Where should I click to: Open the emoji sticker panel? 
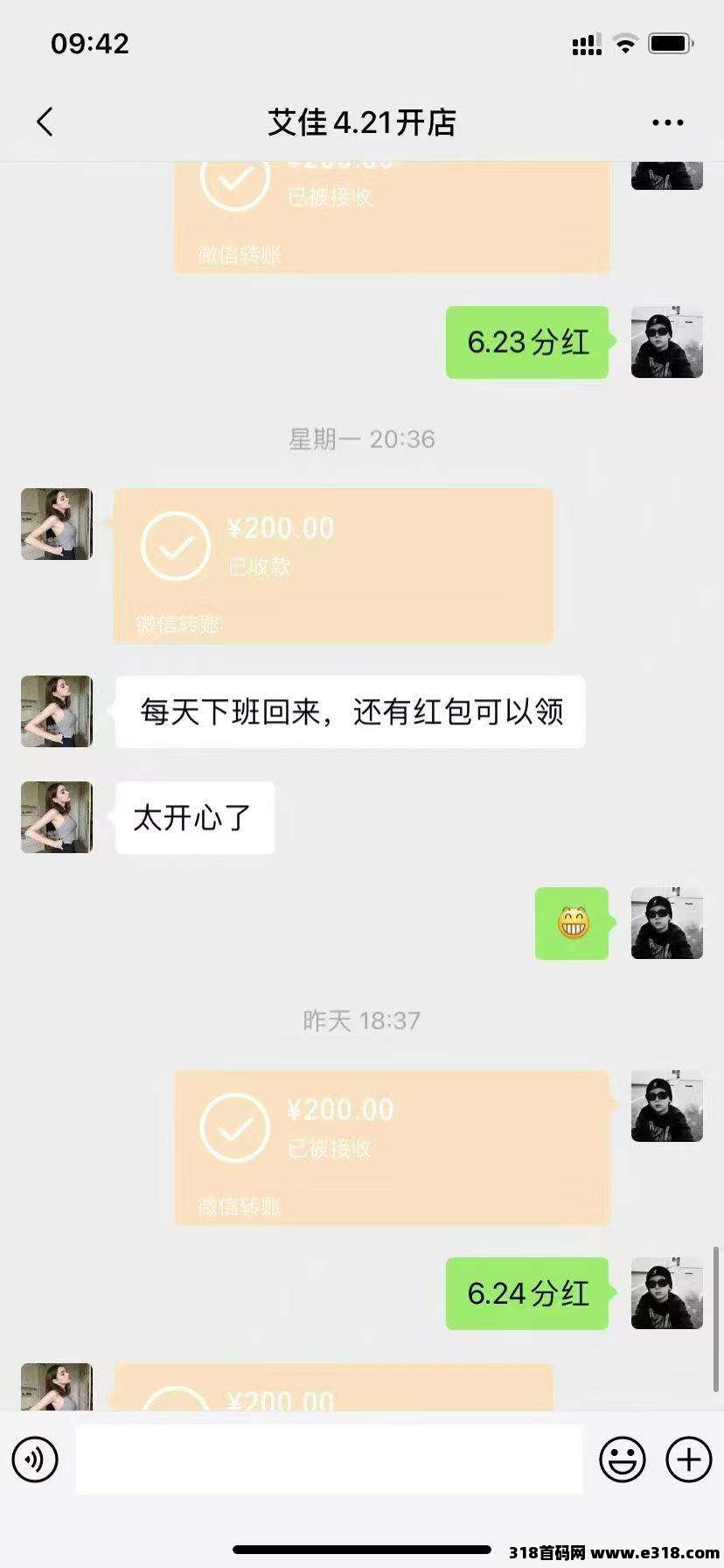tap(623, 1459)
